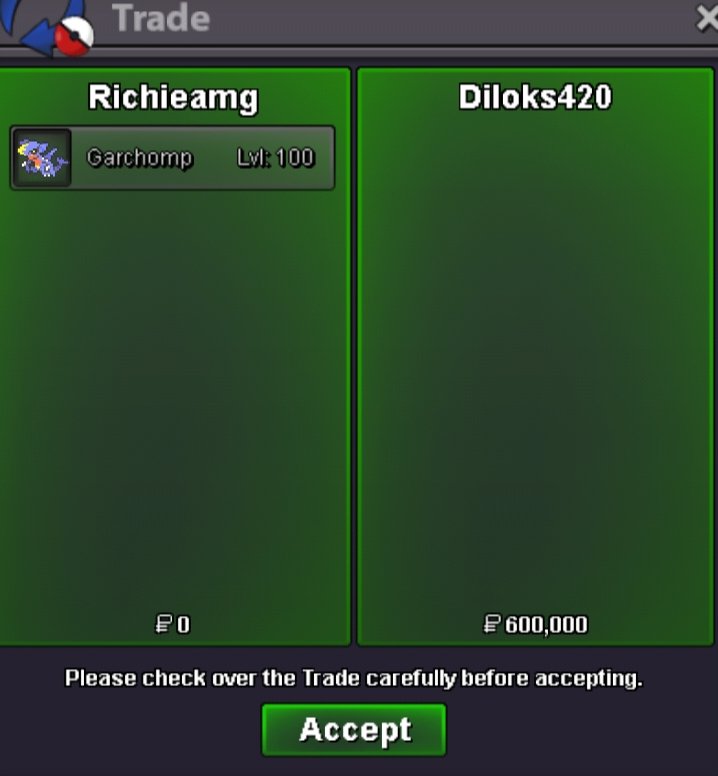This screenshot has width=718, height=776.
Task: Accept the trade offer
Action: (x=354, y=730)
